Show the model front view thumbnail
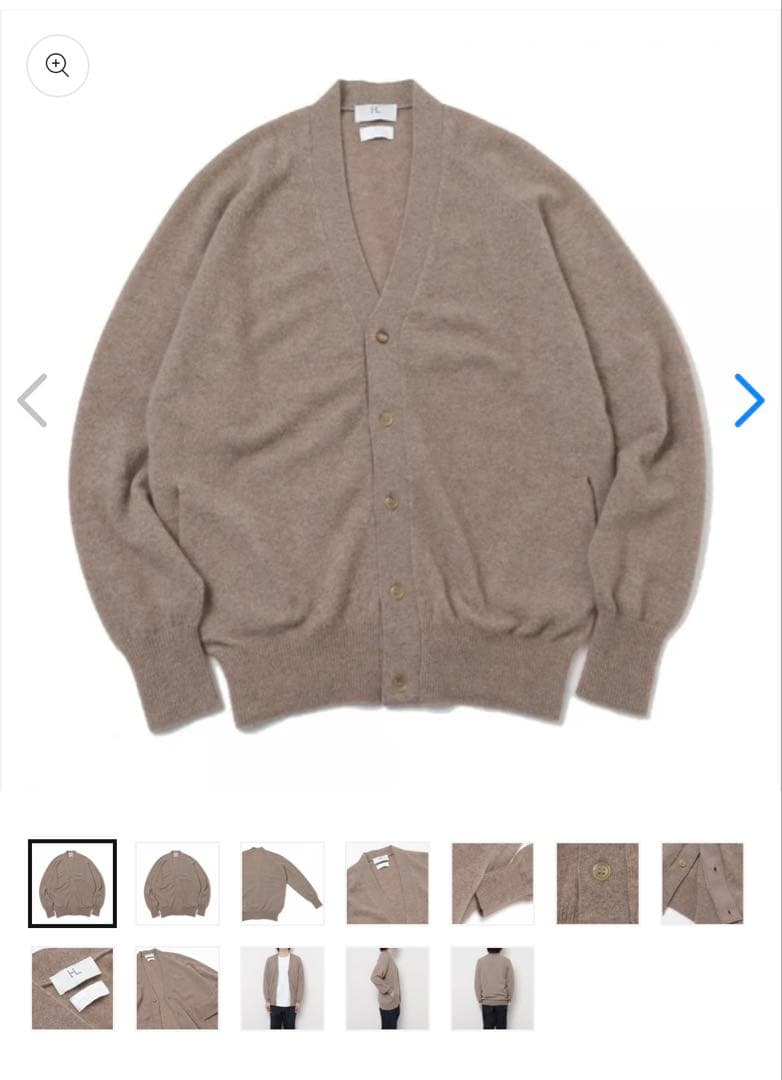Viewport: 782px width, 1080px height. click(282, 988)
